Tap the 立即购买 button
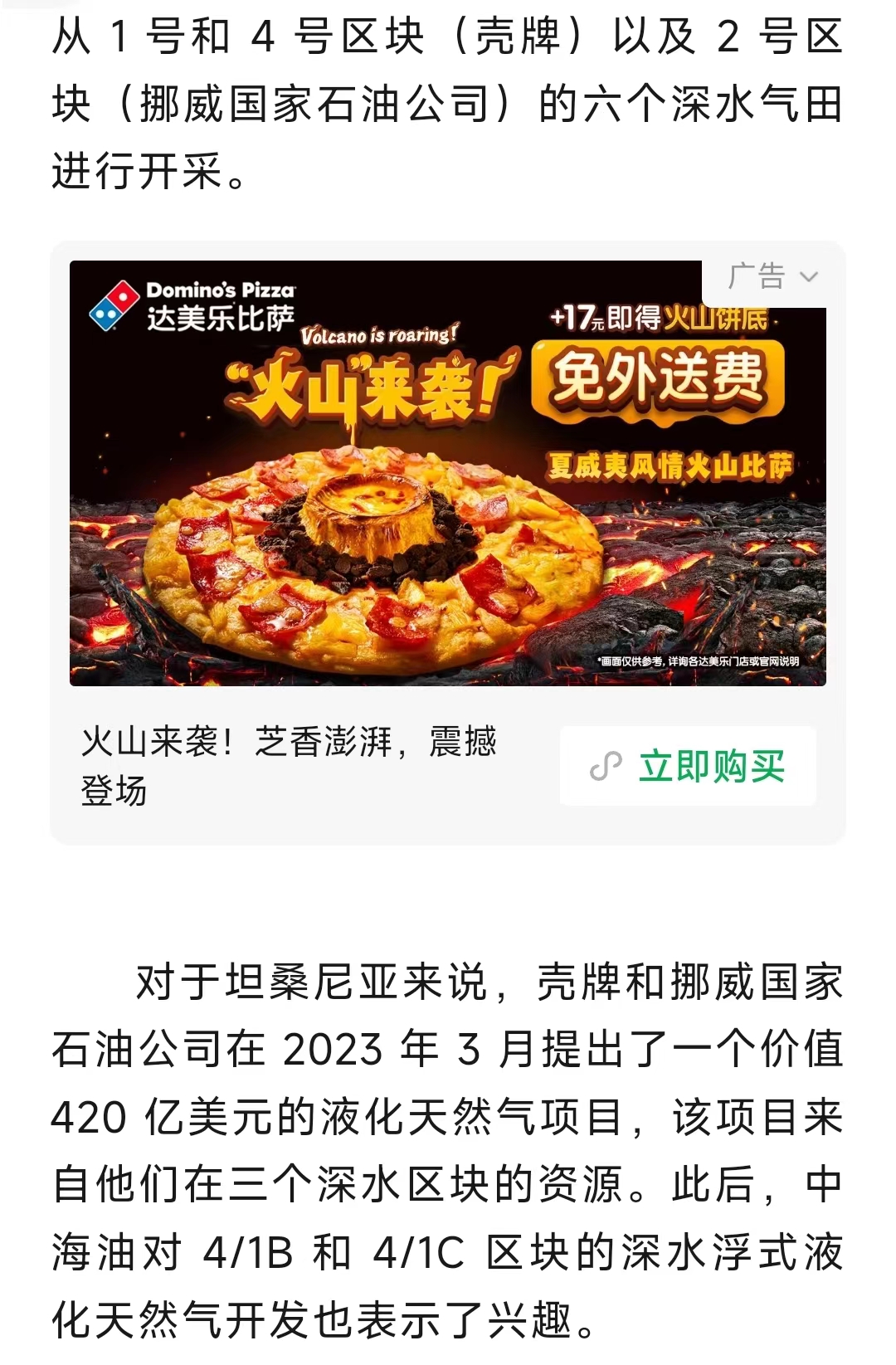The image size is (896, 1365). point(688,766)
